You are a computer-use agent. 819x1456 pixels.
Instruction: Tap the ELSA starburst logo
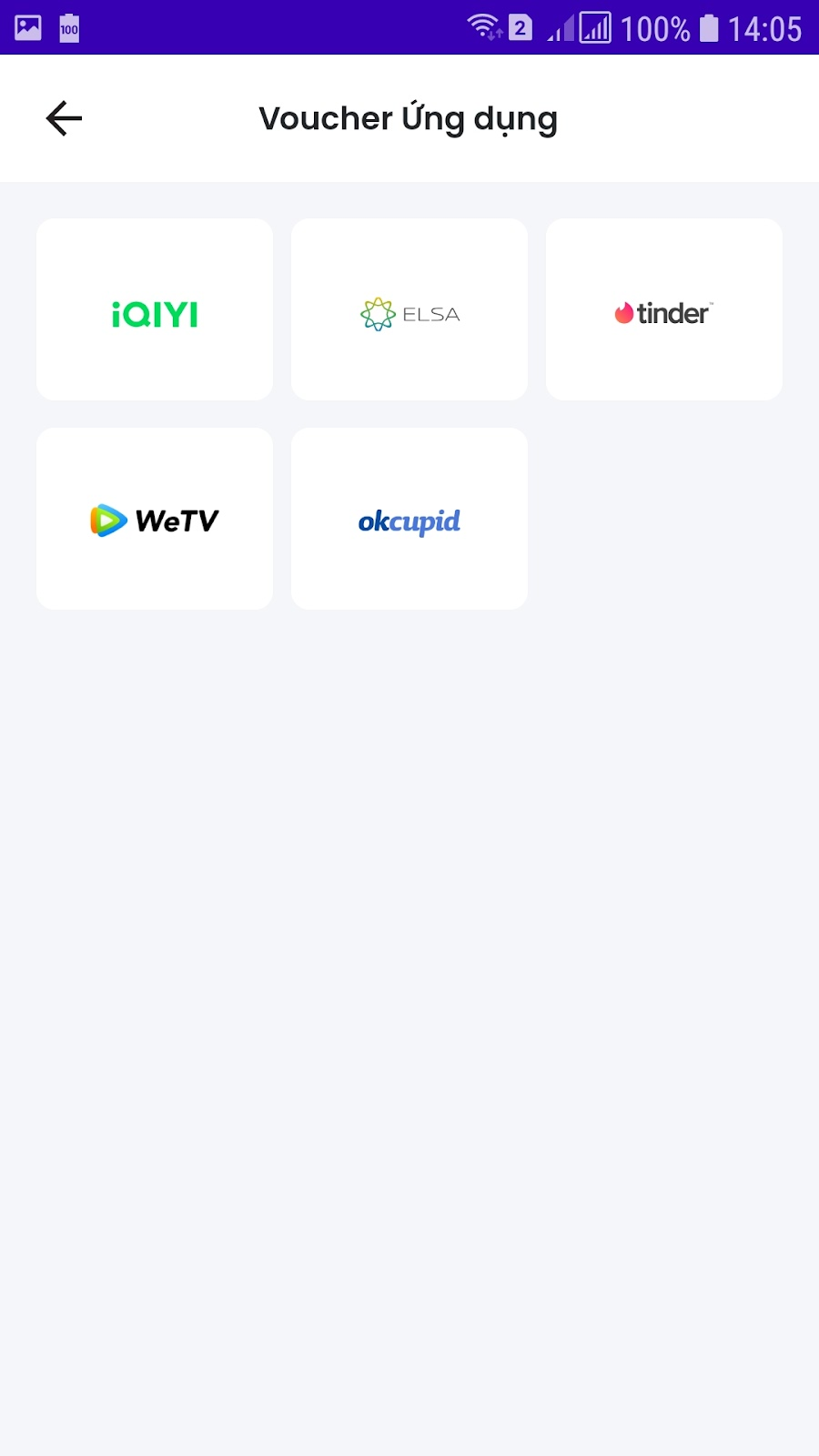tap(376, 313)
